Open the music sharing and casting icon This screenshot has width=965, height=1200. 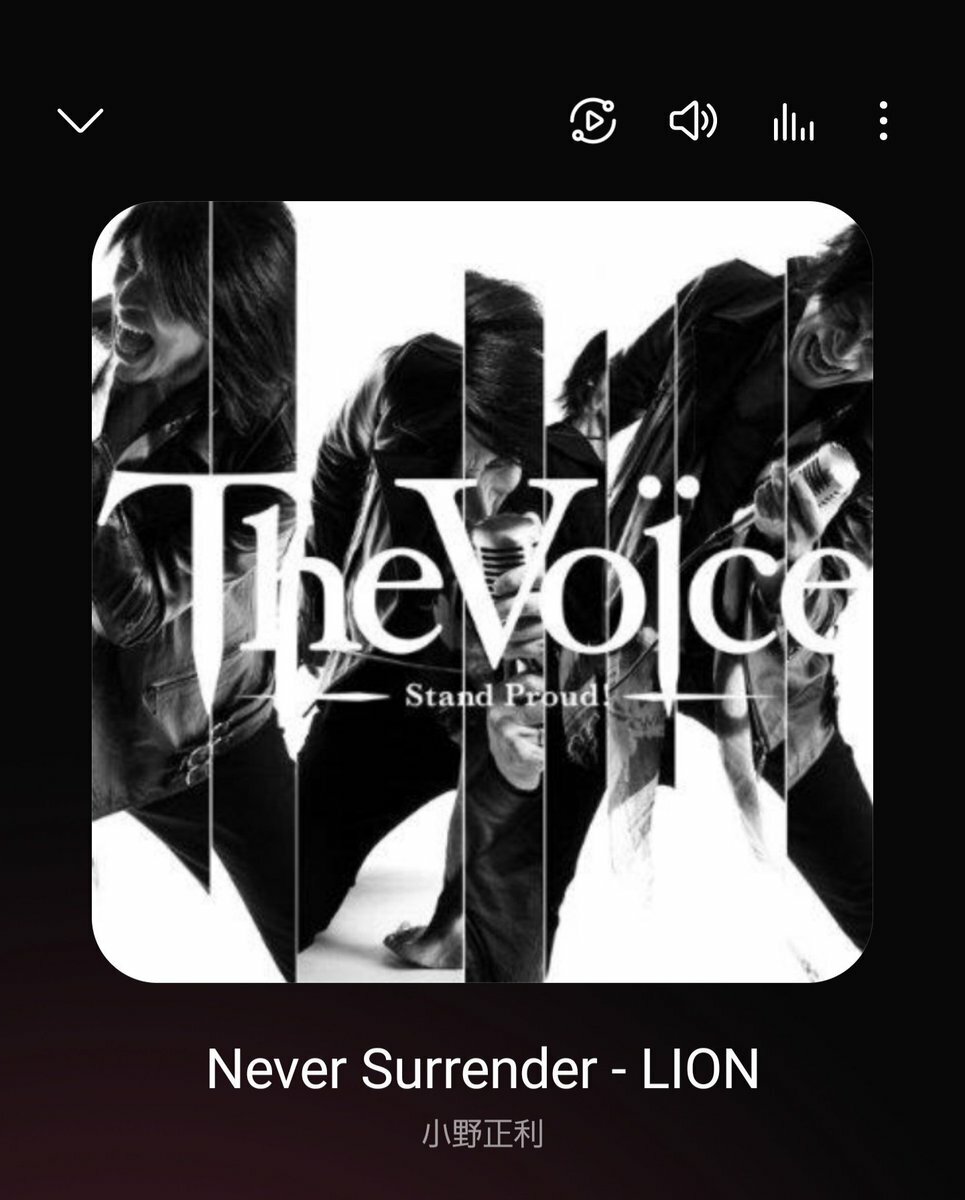(592, 122)
